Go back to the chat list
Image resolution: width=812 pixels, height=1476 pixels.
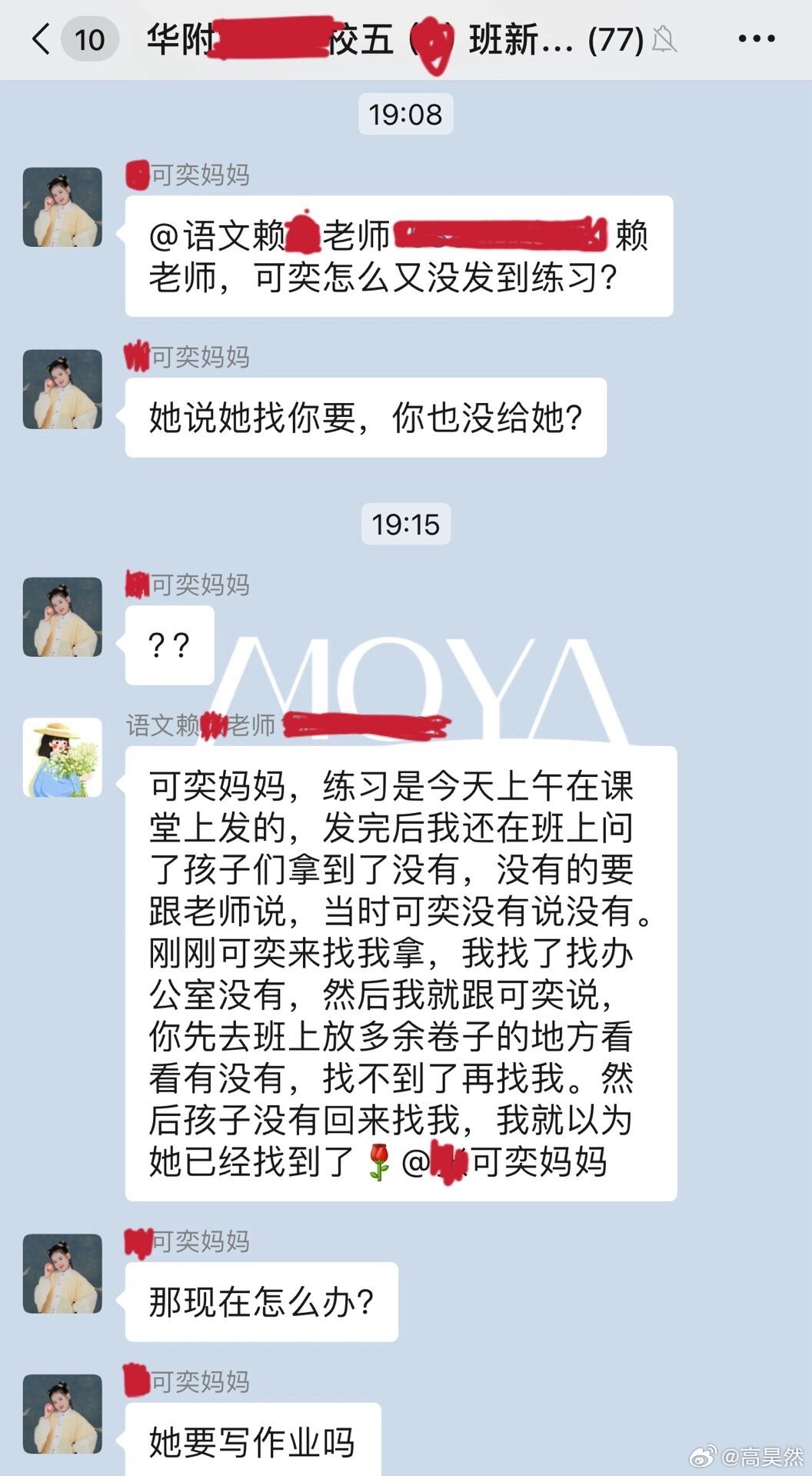click(x=42, y=38)
